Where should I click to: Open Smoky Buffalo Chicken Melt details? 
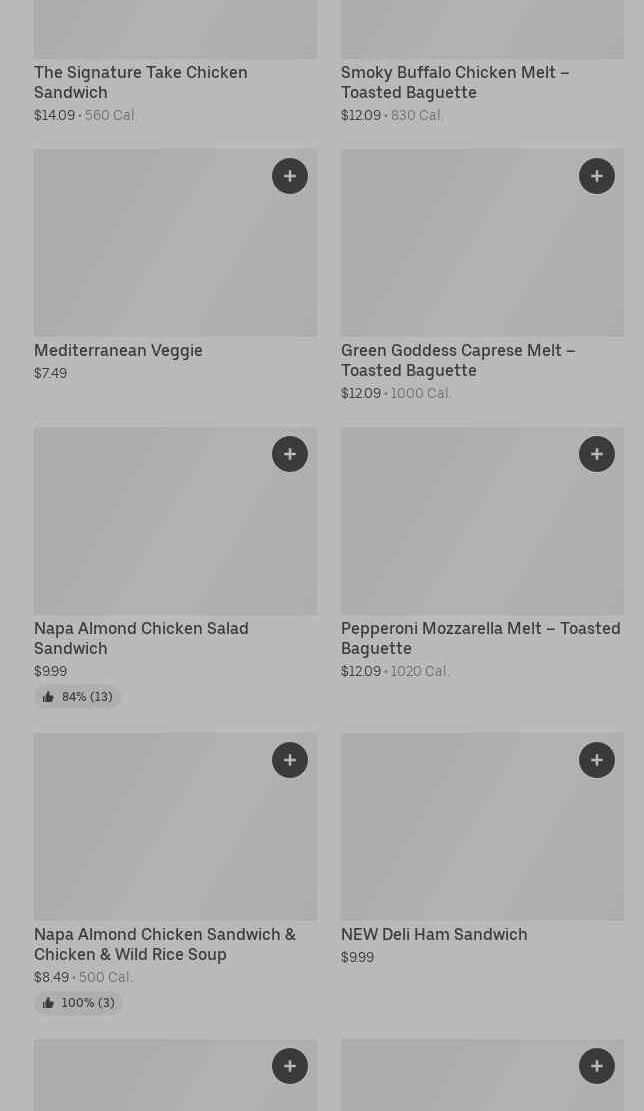click(455, 82)
